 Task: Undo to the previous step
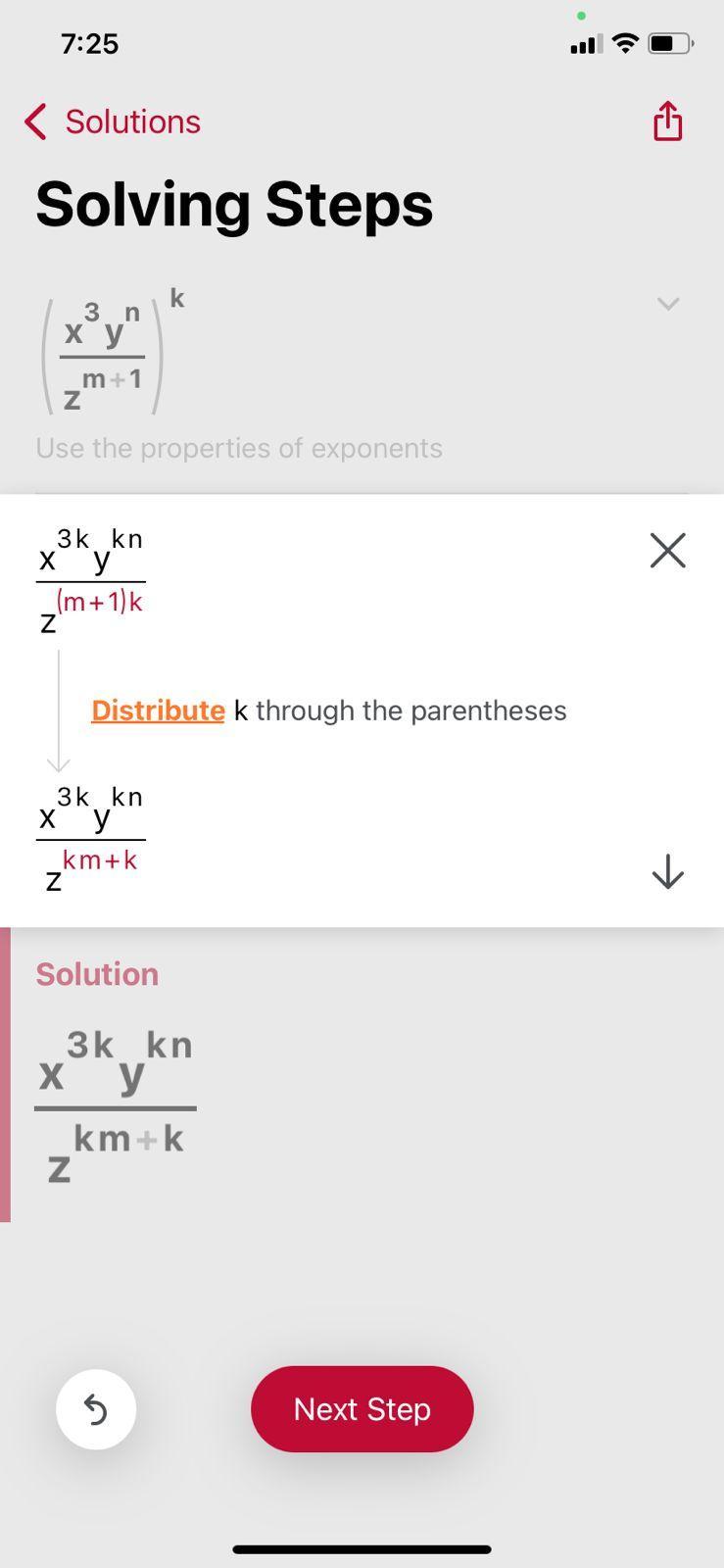(96, 1409)
